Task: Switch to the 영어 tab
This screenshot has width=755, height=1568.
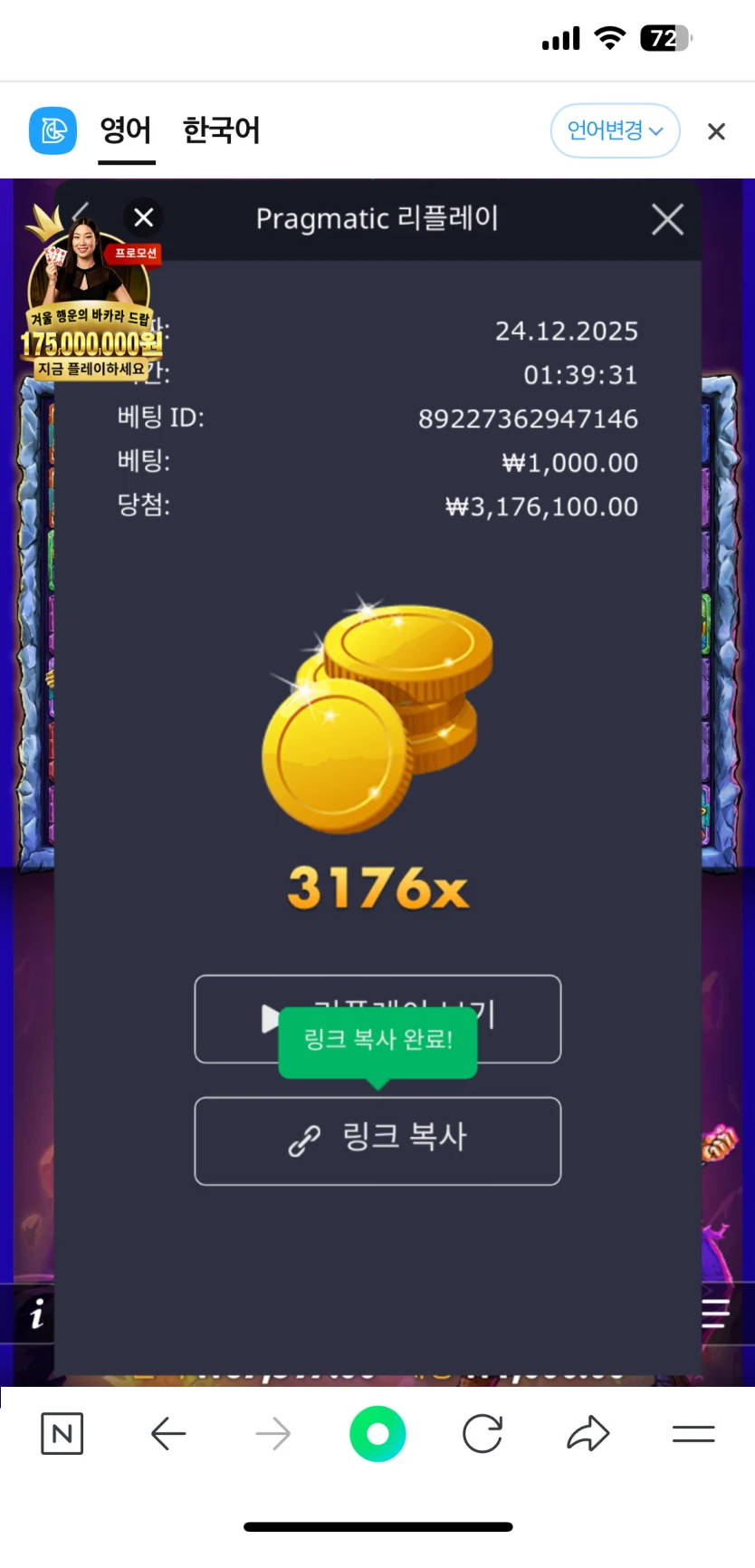Action: point(126,131)
